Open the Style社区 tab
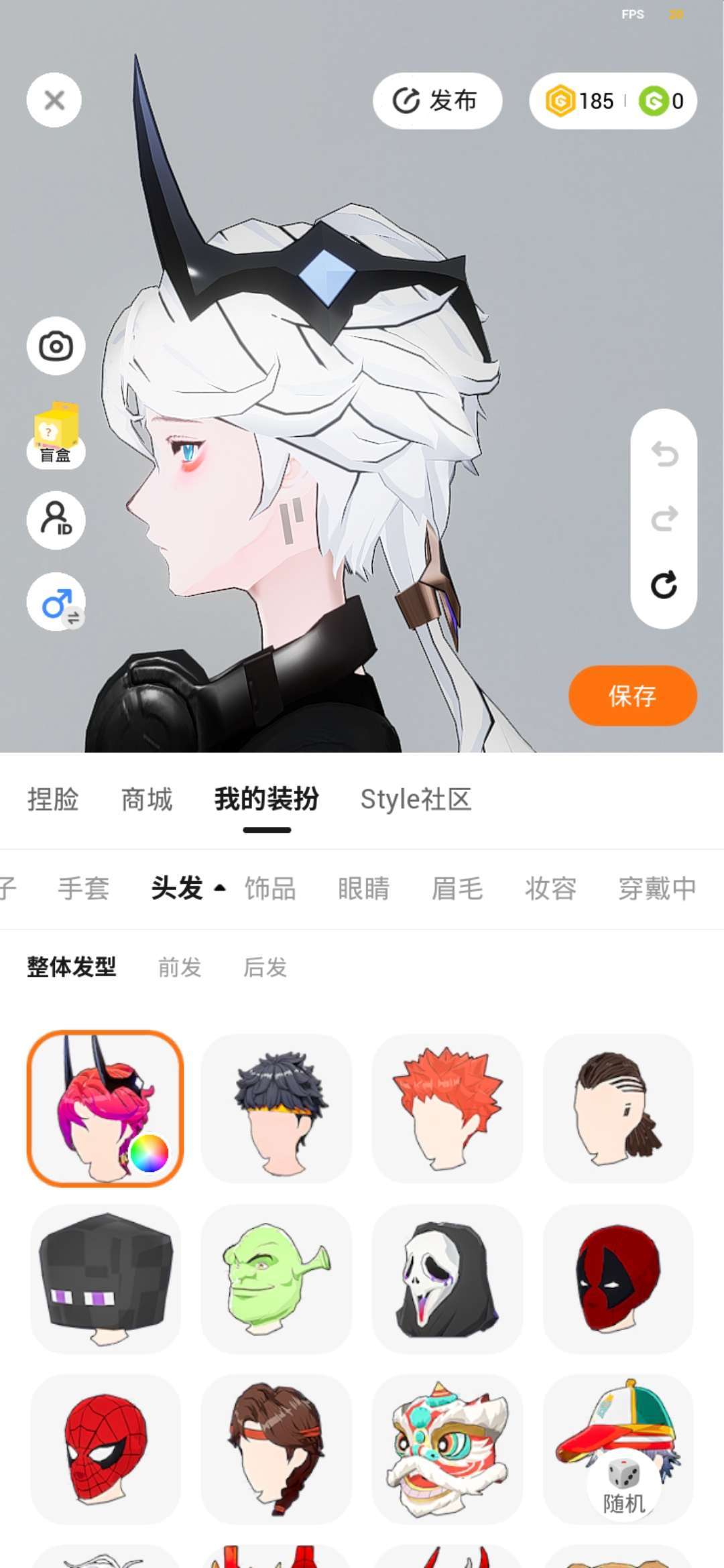The image size is (724, 1568). click(416, 799)
